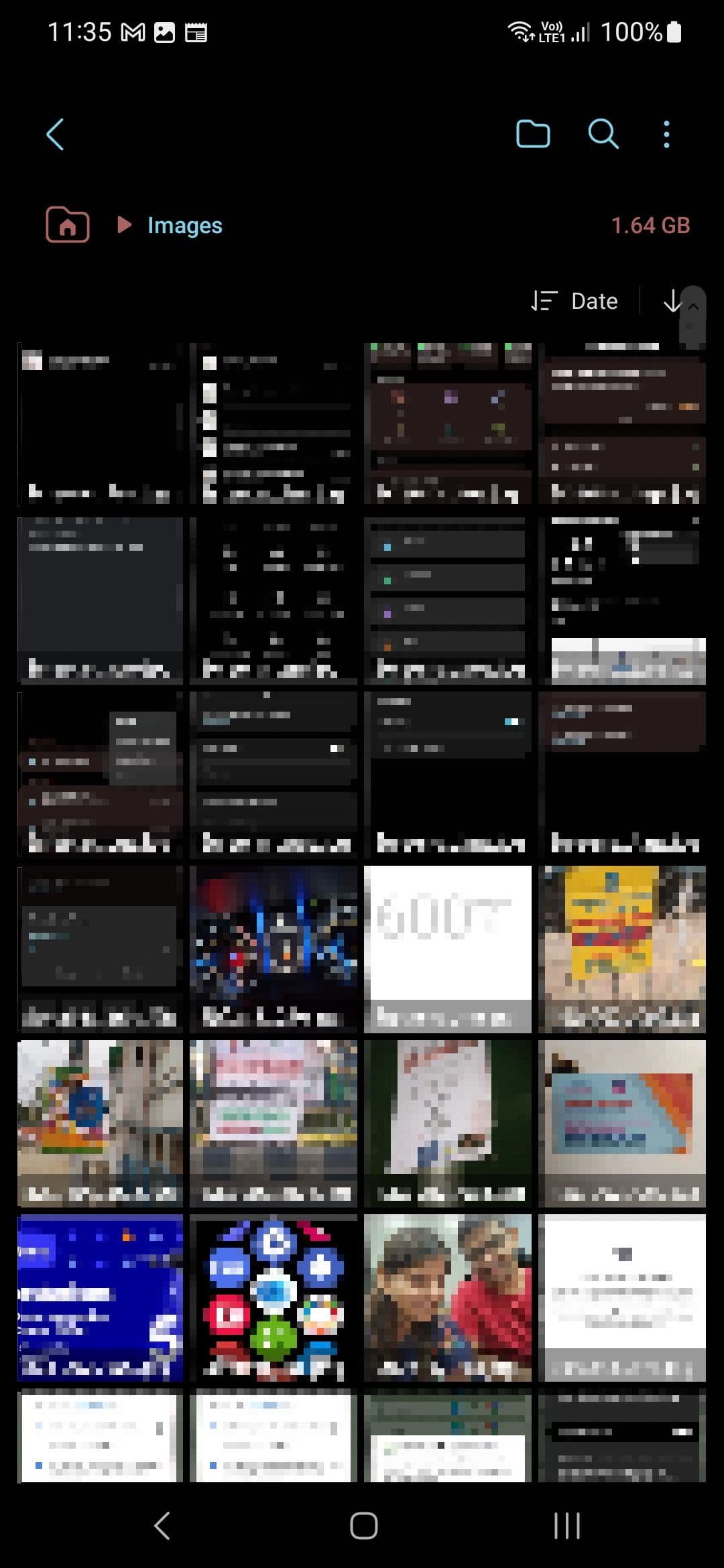Image resolution: width=724 pixels, height=1568 pixels.
Task: Open the card with orange corner image
Action: (x=622, y=1123)
